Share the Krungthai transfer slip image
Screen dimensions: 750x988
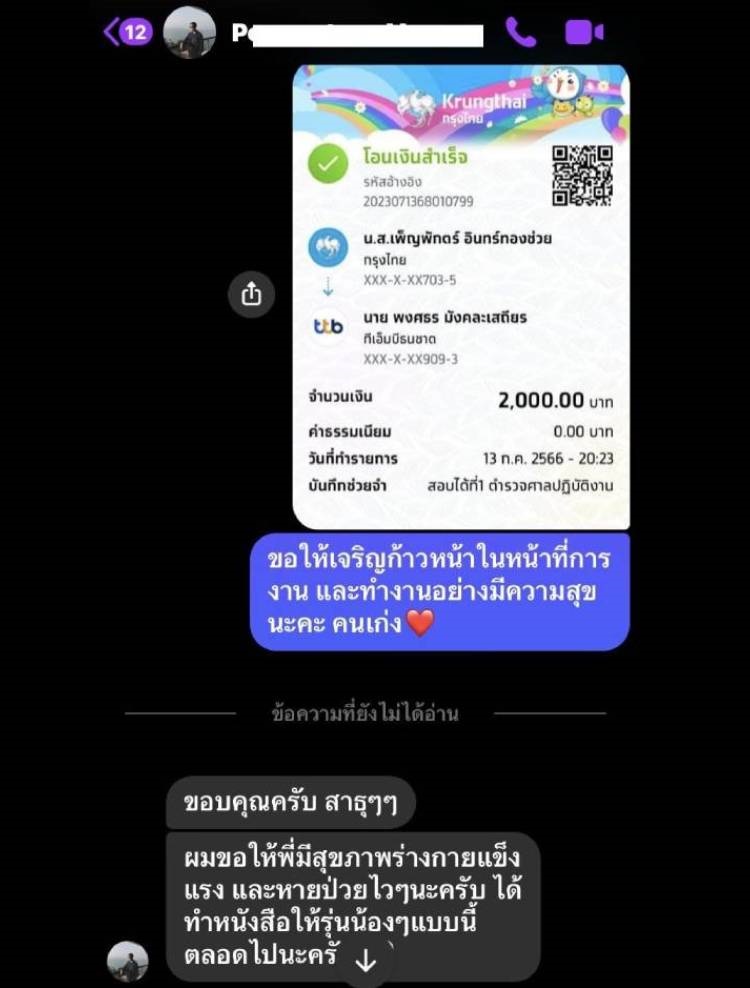pos(251,293)
